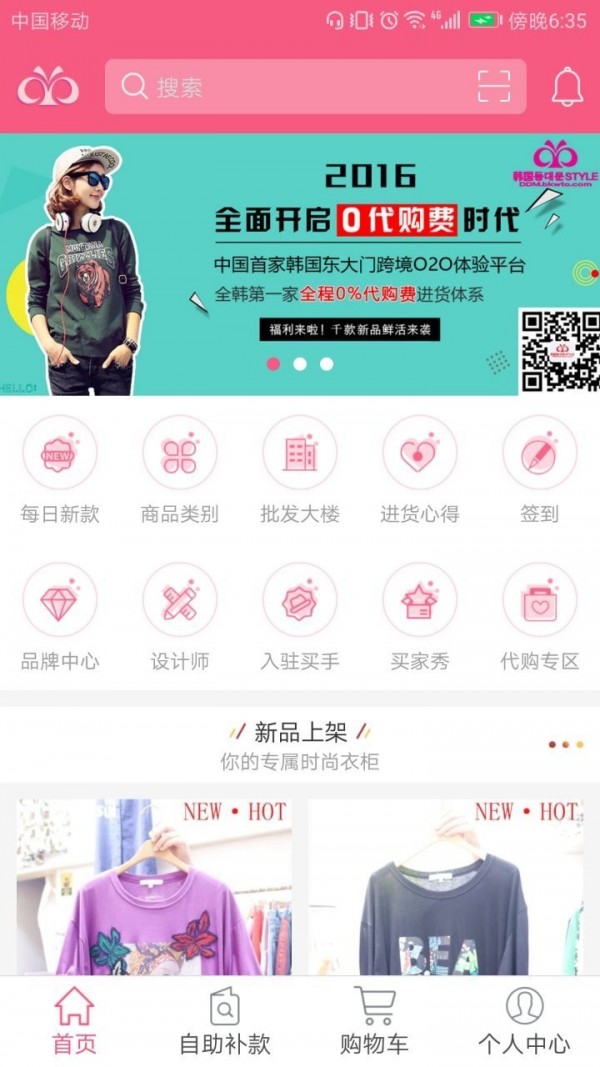Open the notifications bell
Image resolution: width=600 pixels, height=1067 pixels.
(567, 86)
